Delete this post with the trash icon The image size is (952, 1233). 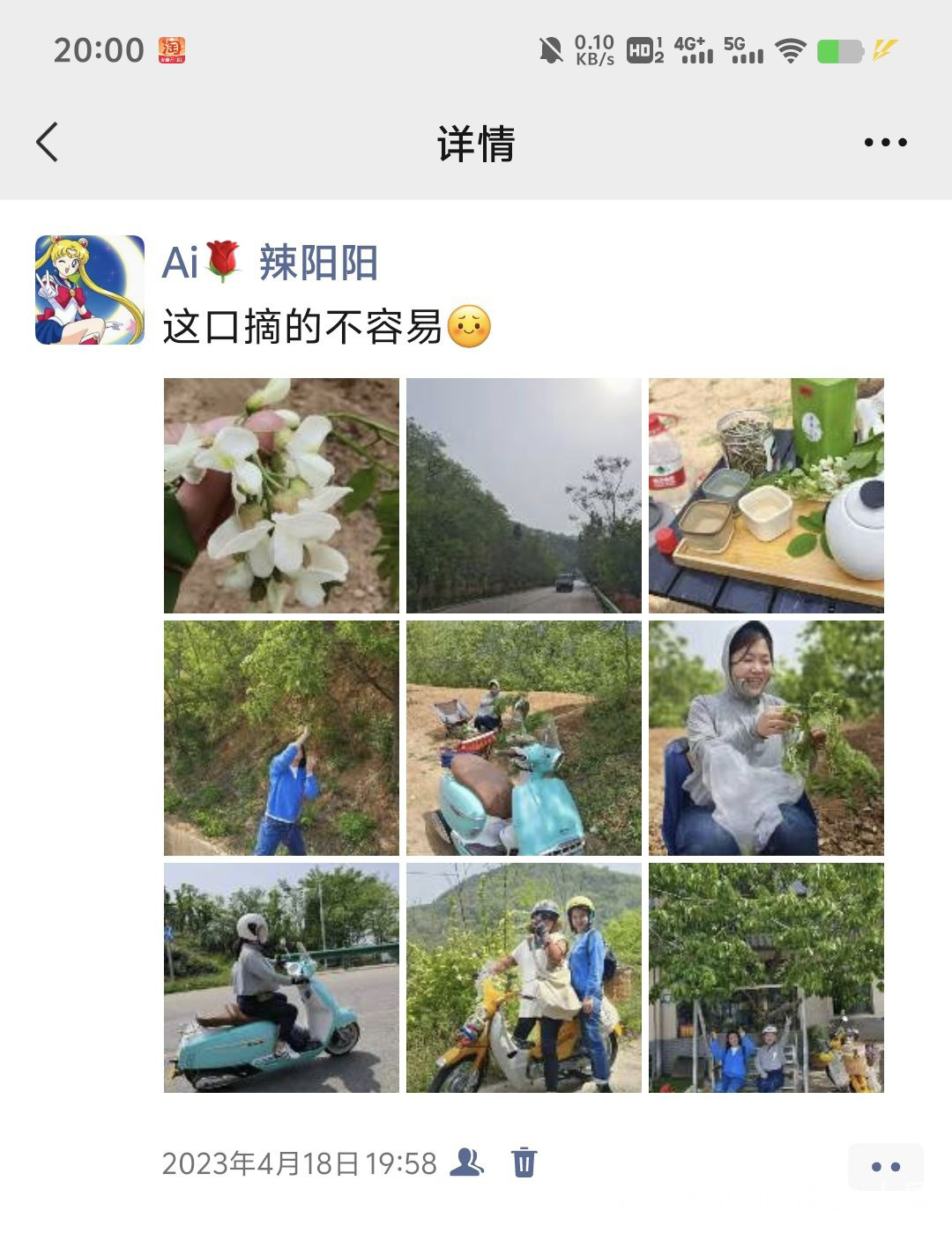[x=524, y=1162]
